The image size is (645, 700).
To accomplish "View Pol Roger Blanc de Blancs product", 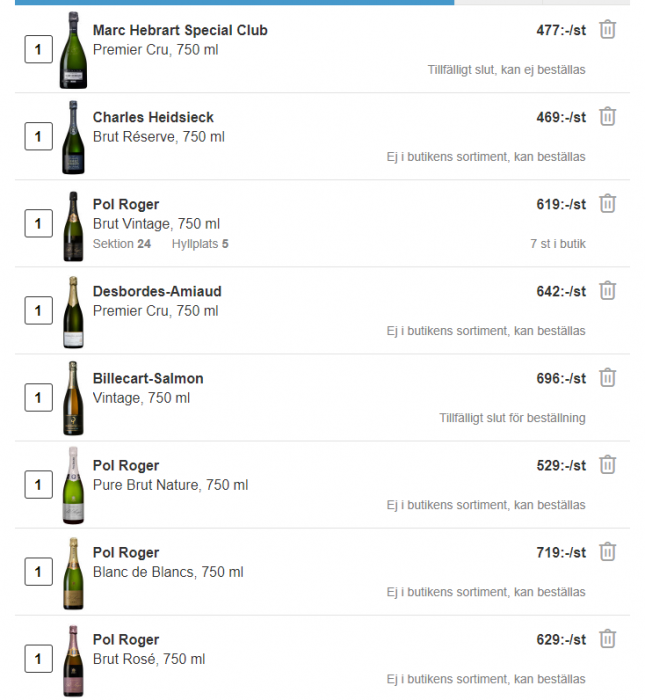I will coord(126,553).
